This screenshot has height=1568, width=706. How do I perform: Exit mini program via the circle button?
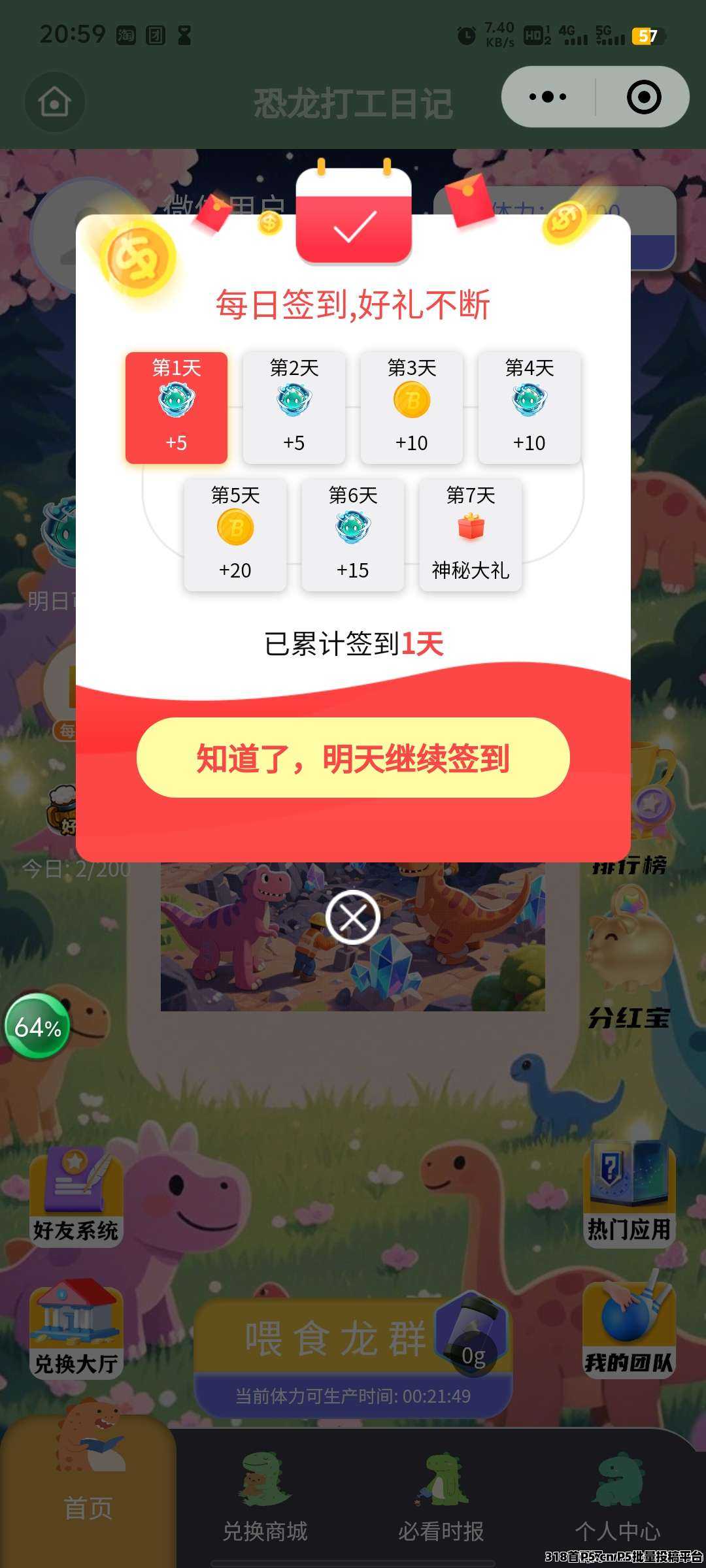644,97
